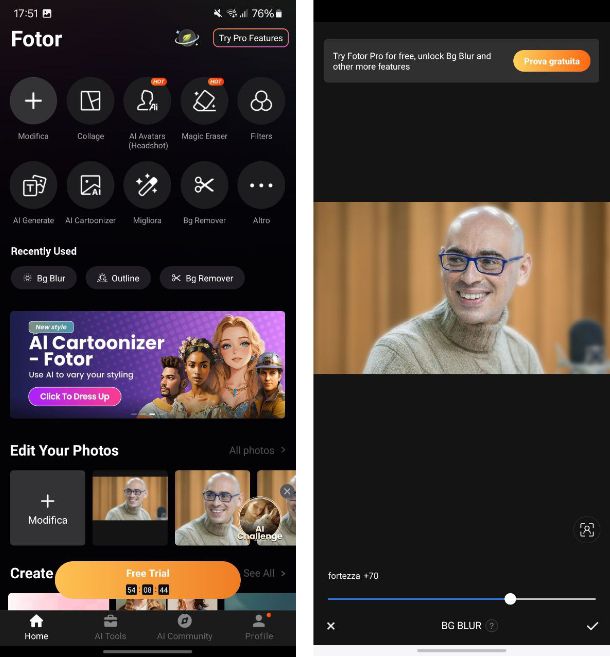This screenshot has height=657, width=610.
Task: Tap the Try Pro Features button
Action: (250, 38)
